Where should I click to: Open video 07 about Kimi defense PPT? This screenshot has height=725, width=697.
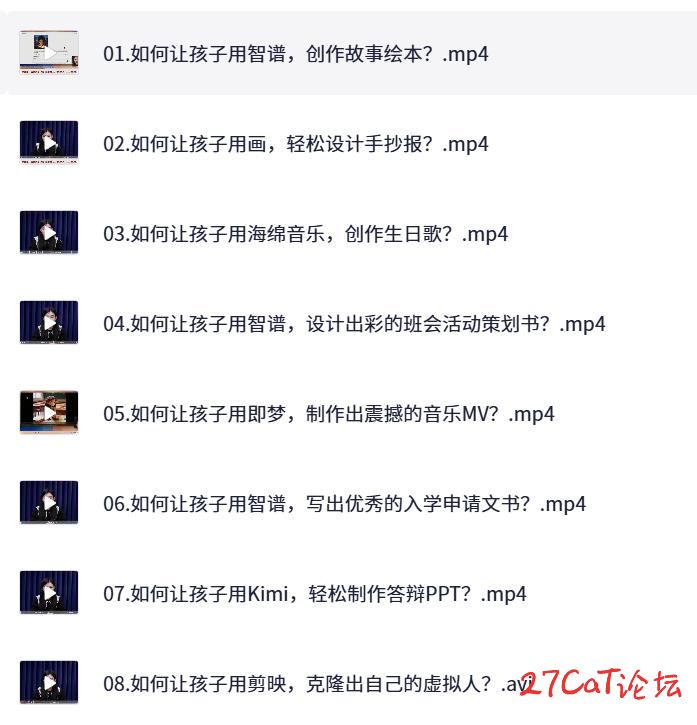coord(314,594)
